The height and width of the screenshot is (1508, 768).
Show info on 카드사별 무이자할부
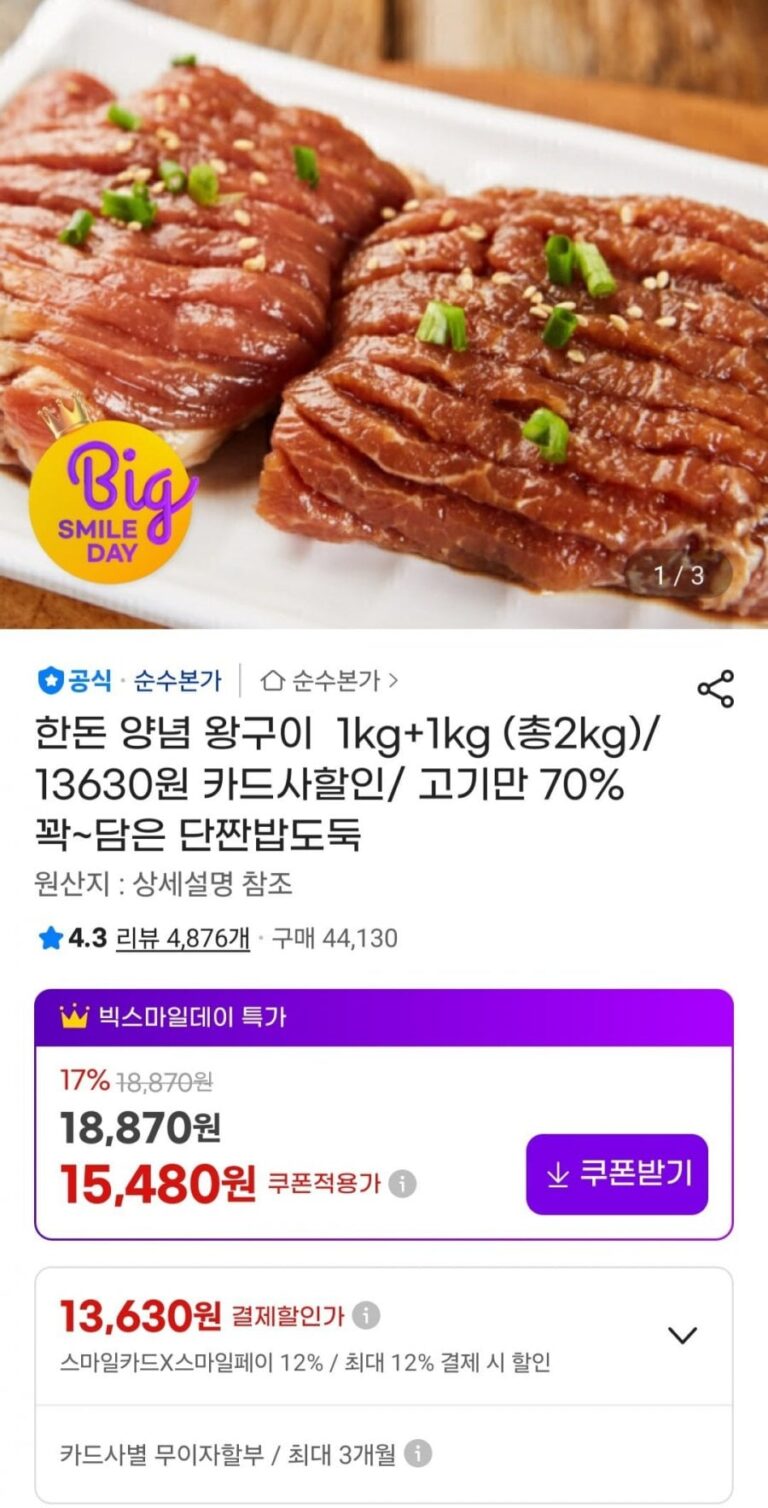click(x=418, y=1454)
